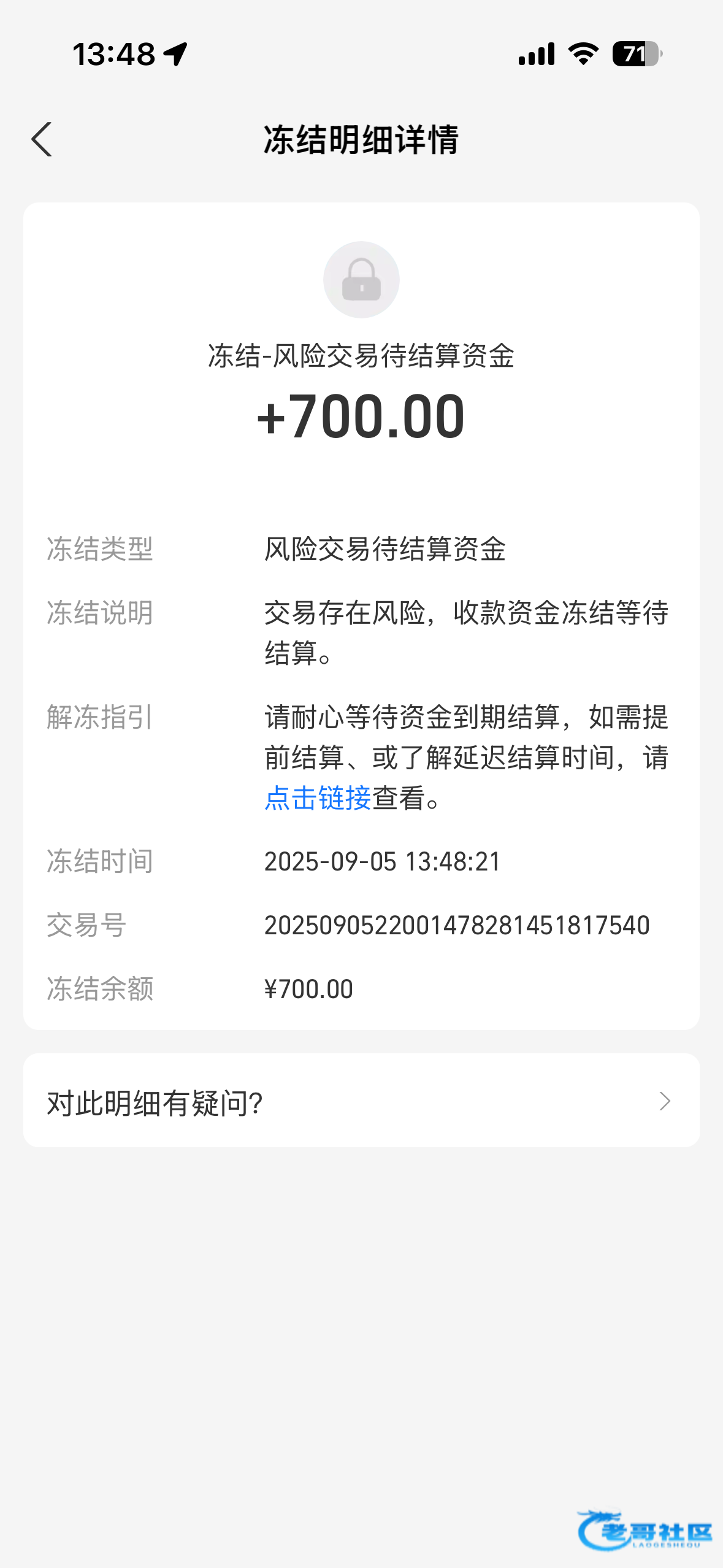Open the blue 点击链接 link
Image resolution: width=723 pixels, height=1568 pixels.
coord(317,798)
